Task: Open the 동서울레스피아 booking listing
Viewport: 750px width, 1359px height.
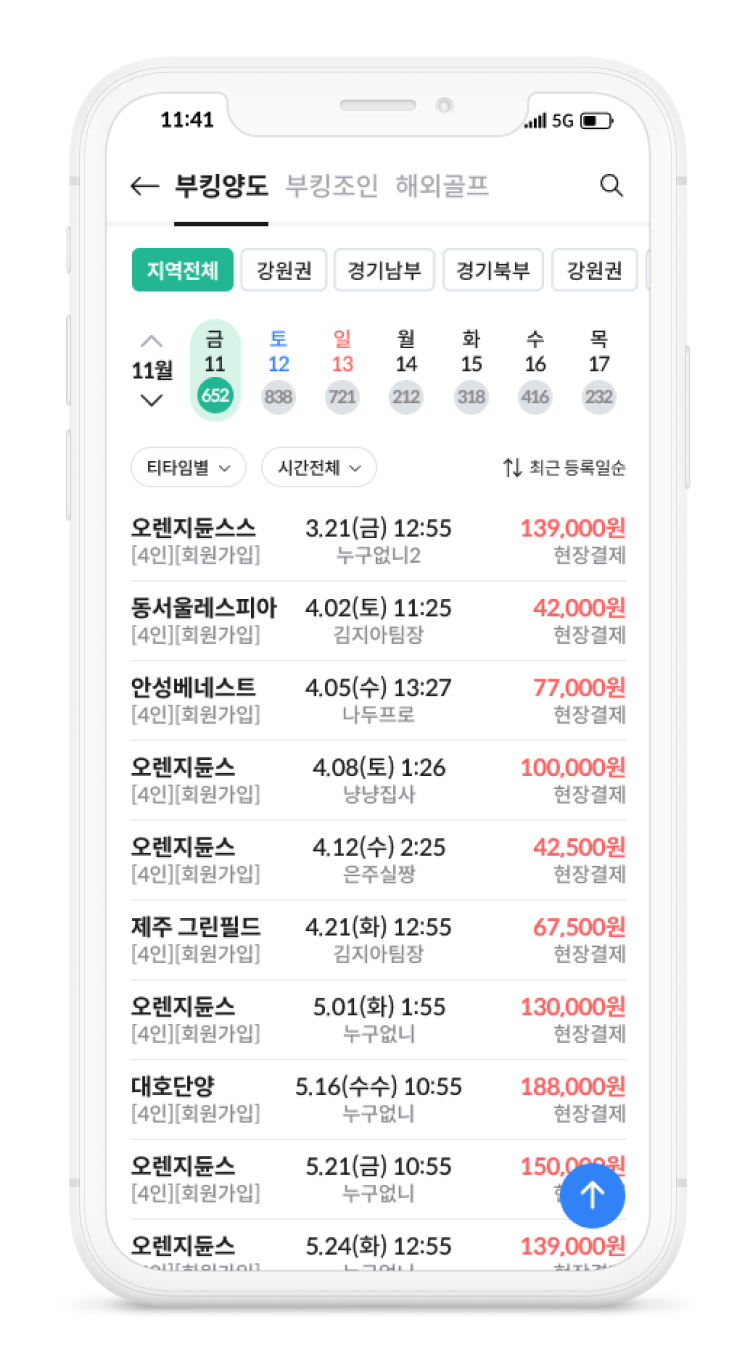Action: point(378,620)
